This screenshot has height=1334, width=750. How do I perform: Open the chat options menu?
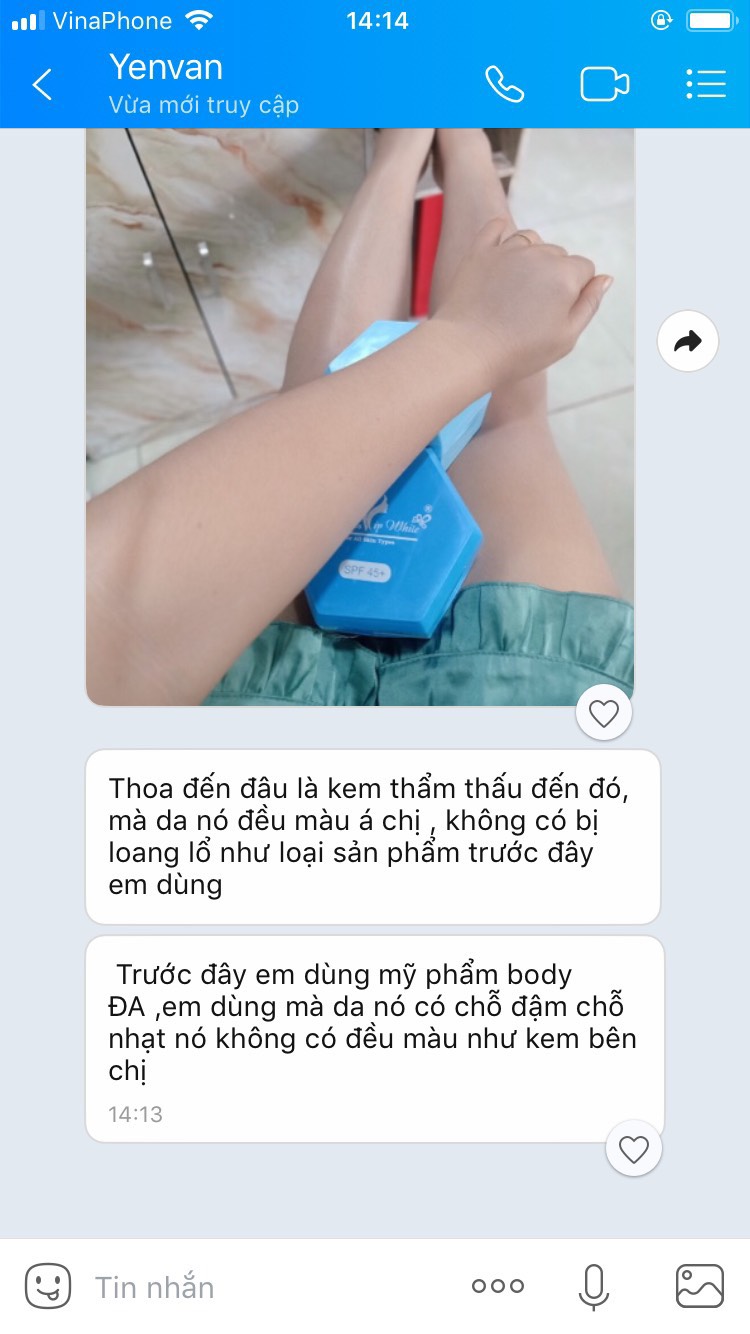pyautogui.click(x=705, y=85)
